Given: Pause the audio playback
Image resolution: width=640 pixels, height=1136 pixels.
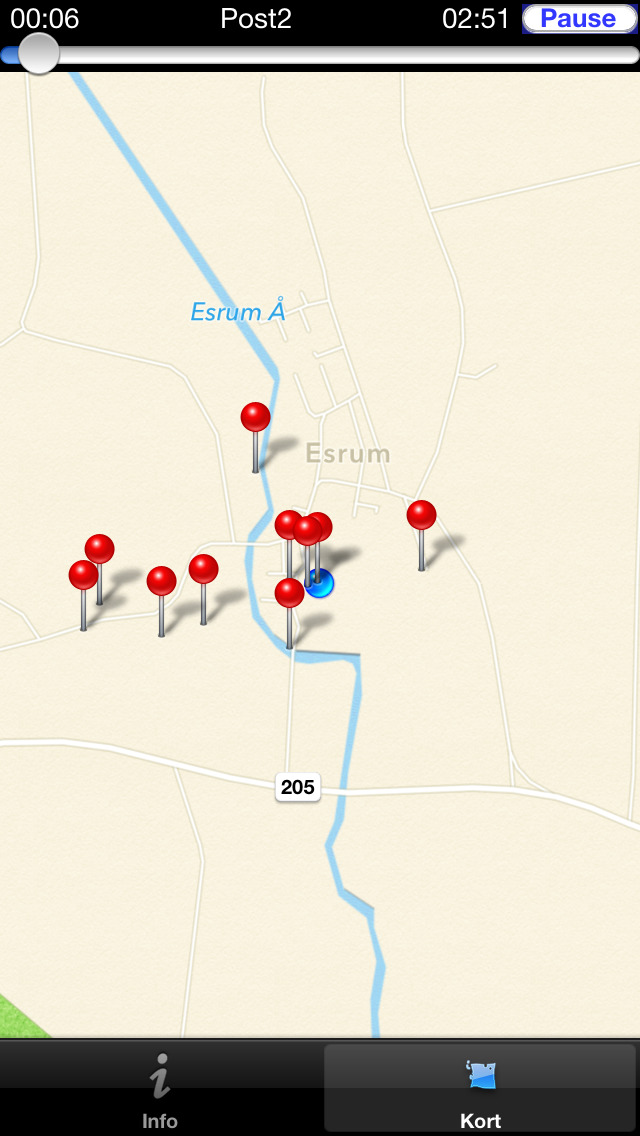Looking at the screenshot, I should point(580,19).
